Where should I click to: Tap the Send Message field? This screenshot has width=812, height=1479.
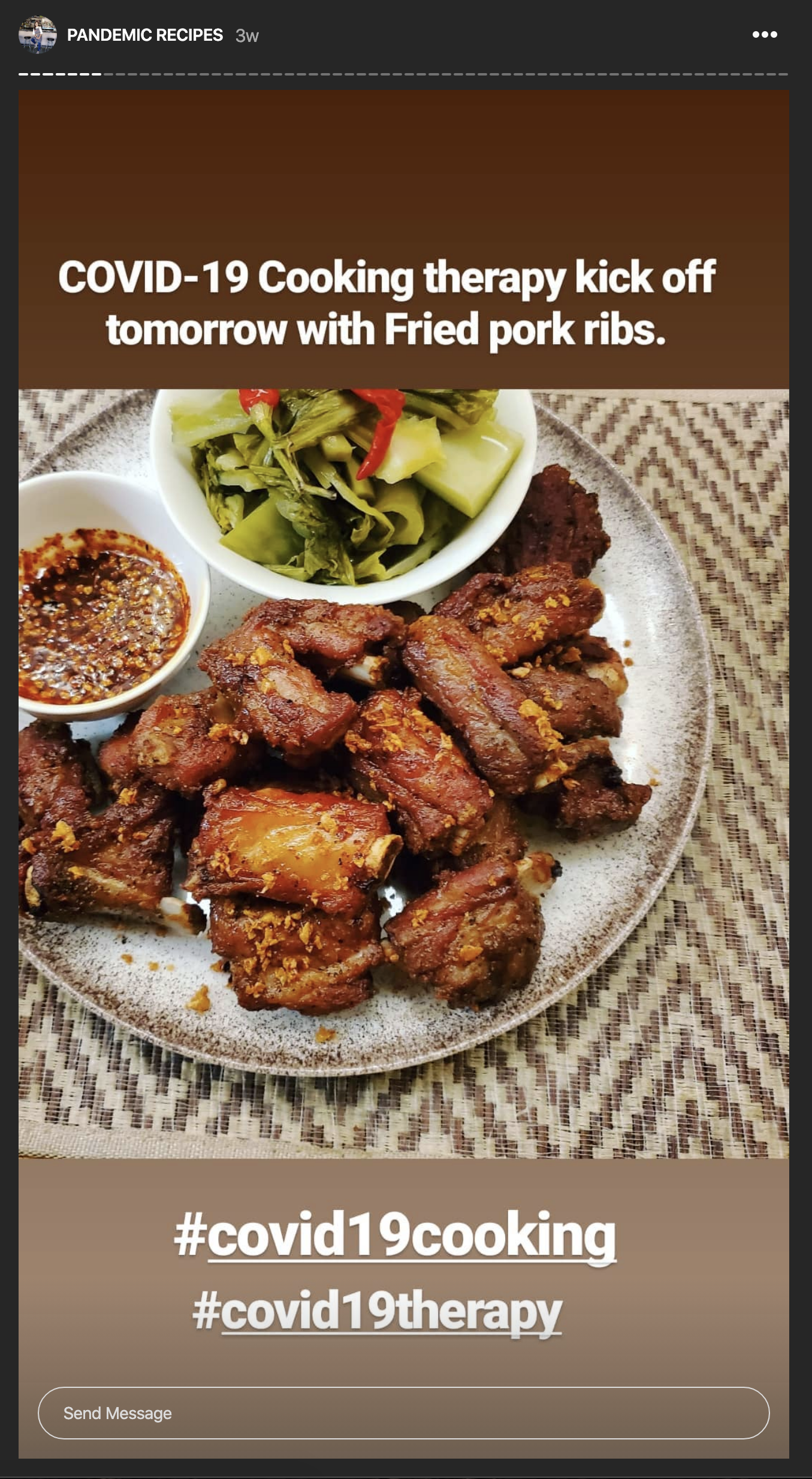pos(403,1412)
